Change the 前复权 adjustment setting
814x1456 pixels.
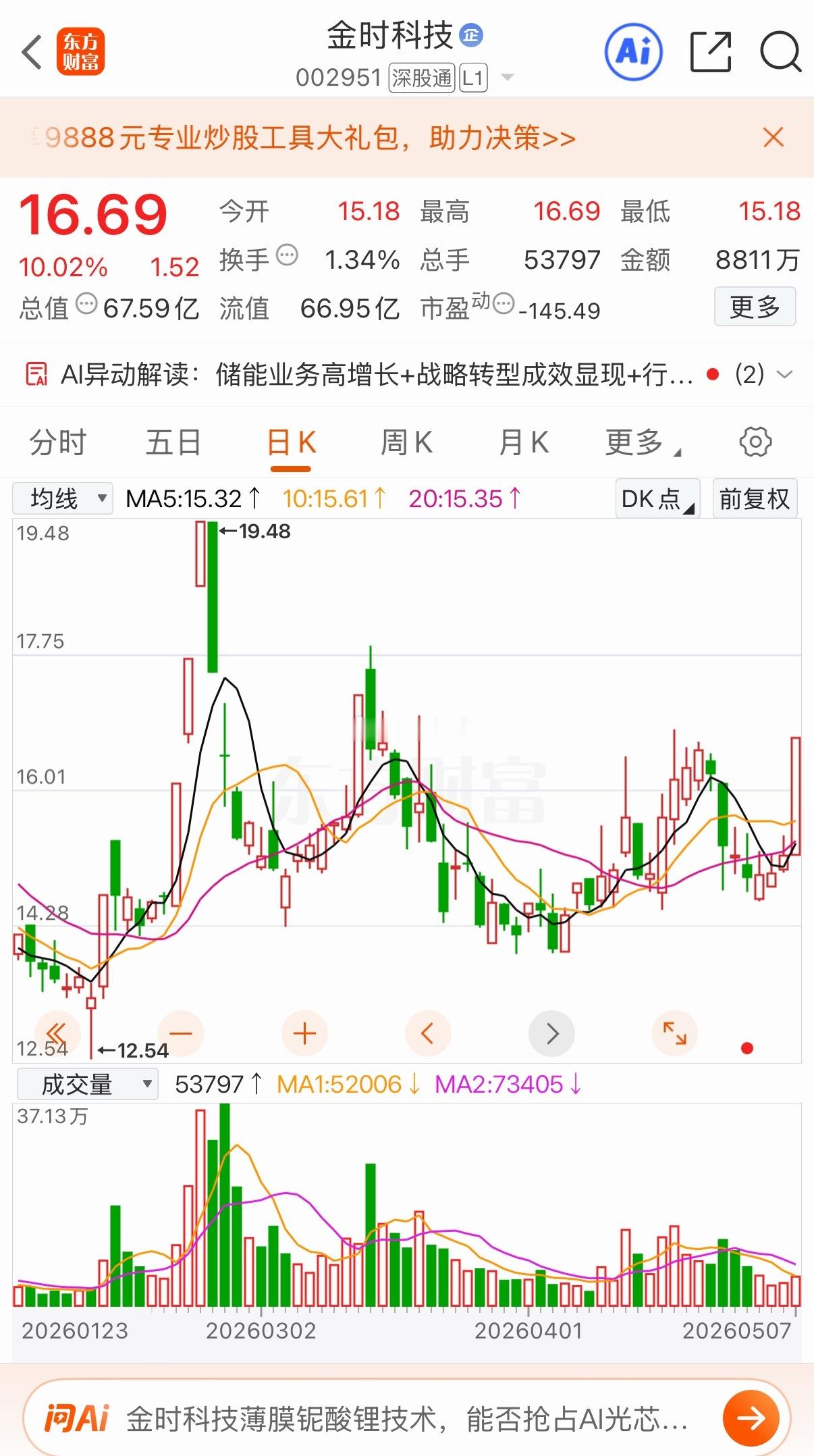755,499
